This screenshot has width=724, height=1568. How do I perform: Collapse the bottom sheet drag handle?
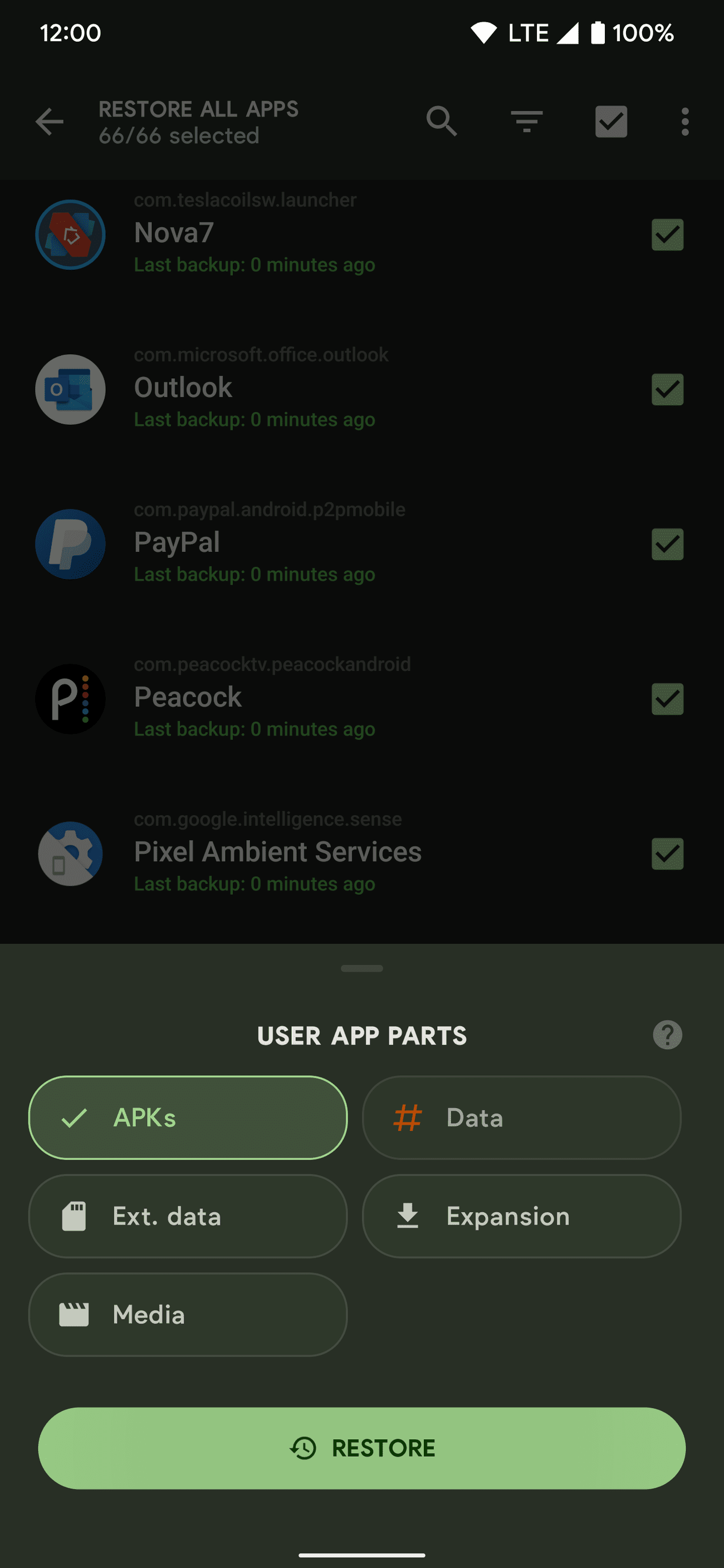(x=361, y=968)
